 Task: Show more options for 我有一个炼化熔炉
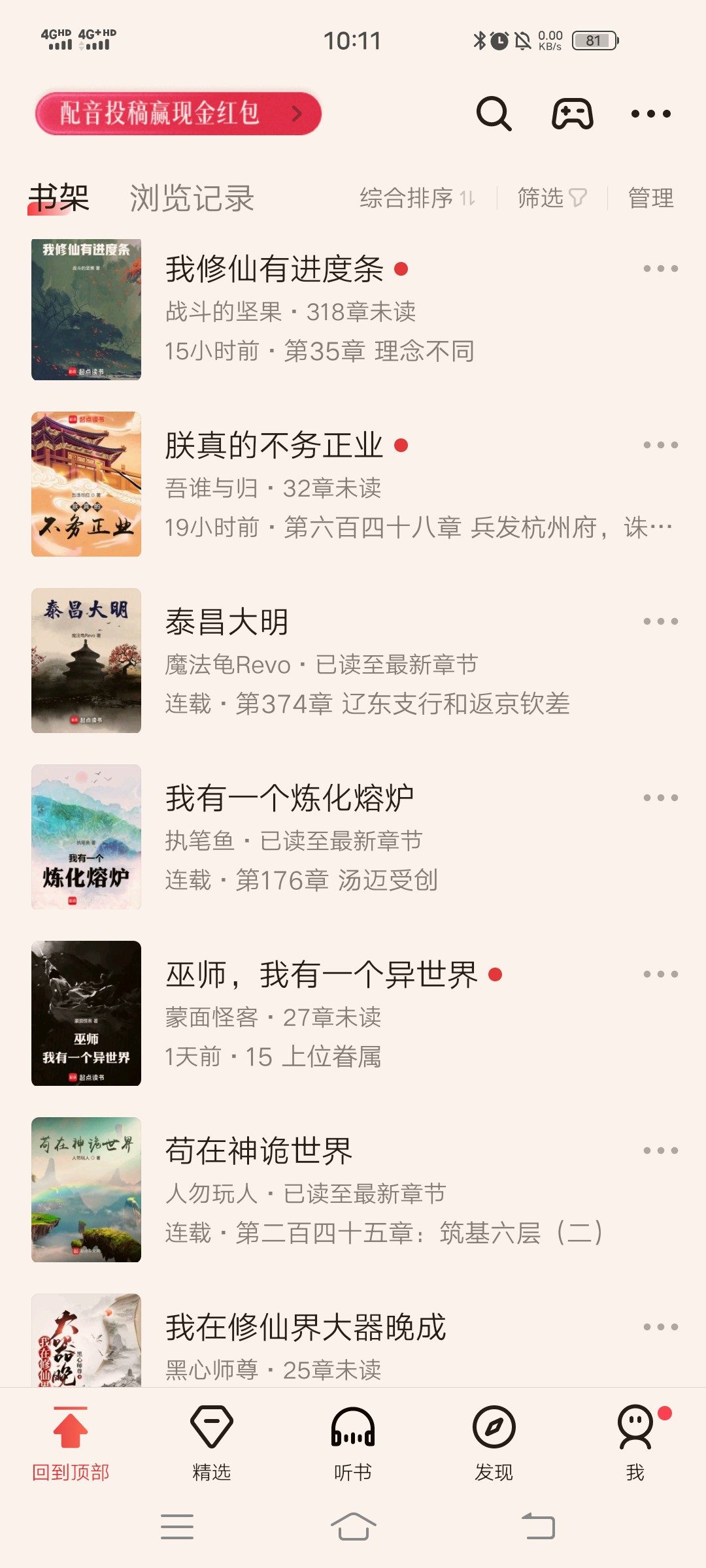coord(660,798)
